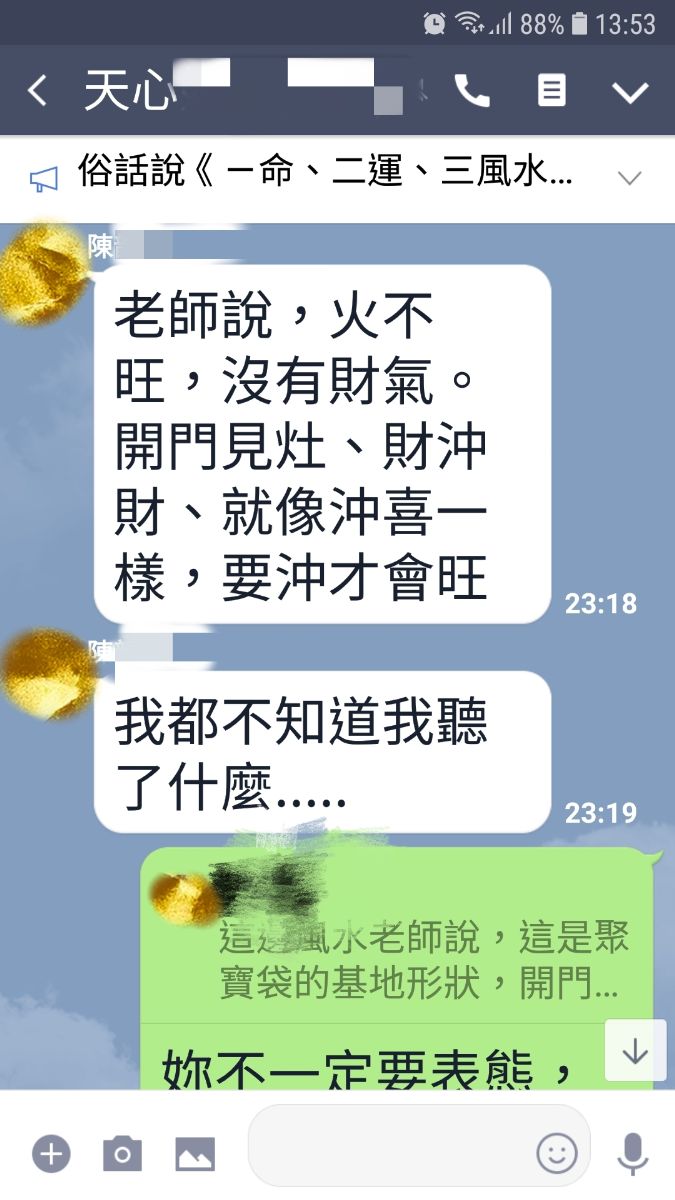The width and height of the screenshot is (675, 1200).
Task: Open the photo gallery picker
Action: tap(195, 1154)
